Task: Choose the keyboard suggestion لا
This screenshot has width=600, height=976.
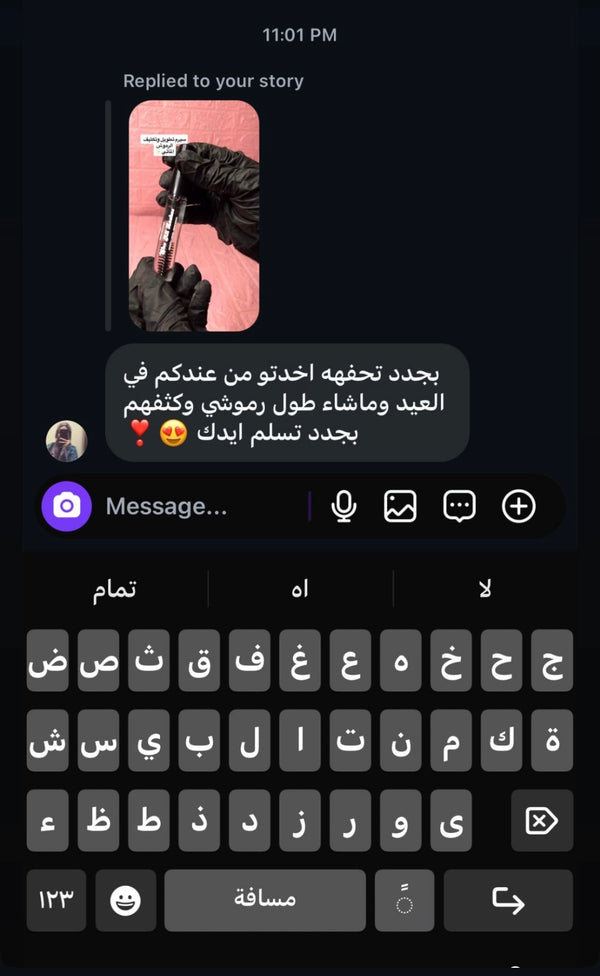Action: coord(485,589)
